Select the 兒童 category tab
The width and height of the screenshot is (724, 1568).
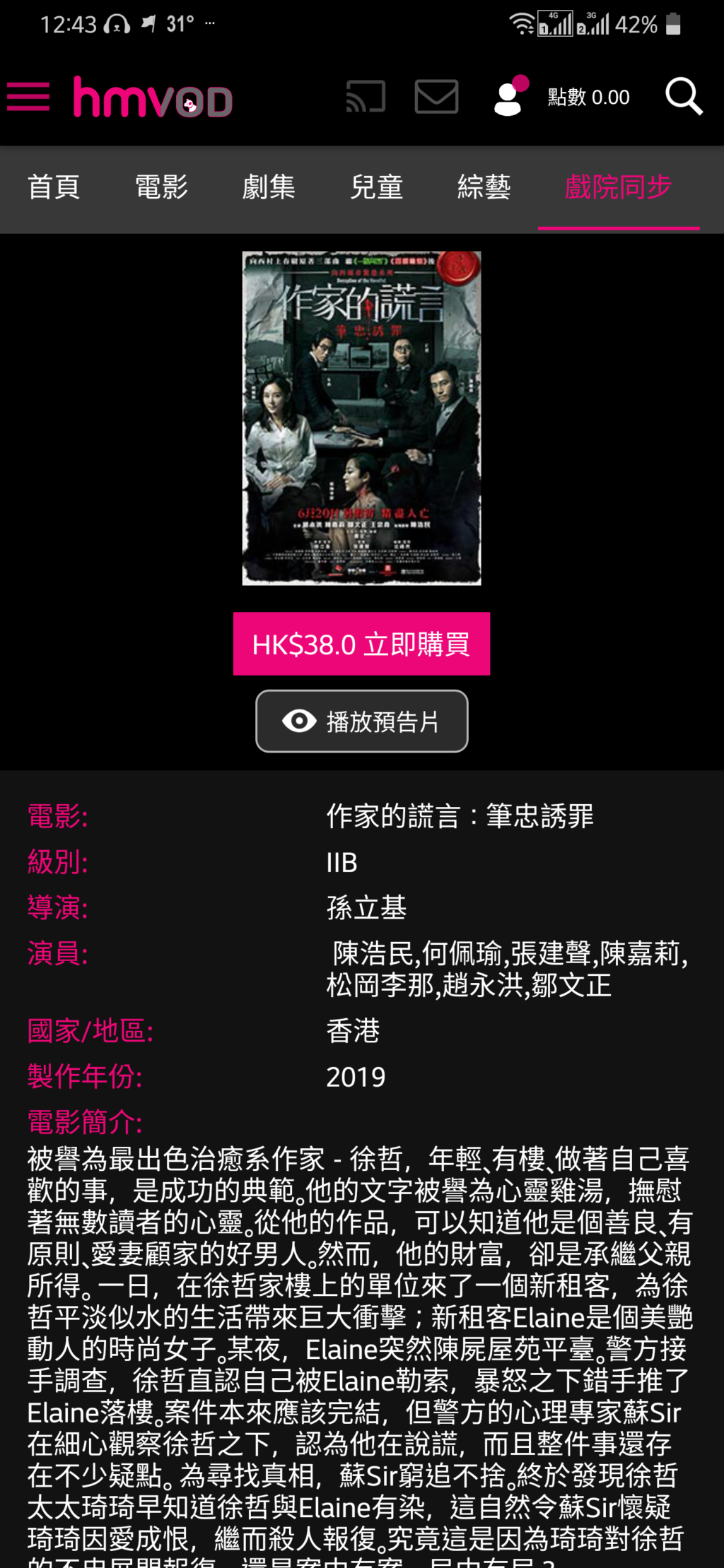point(376,187)
